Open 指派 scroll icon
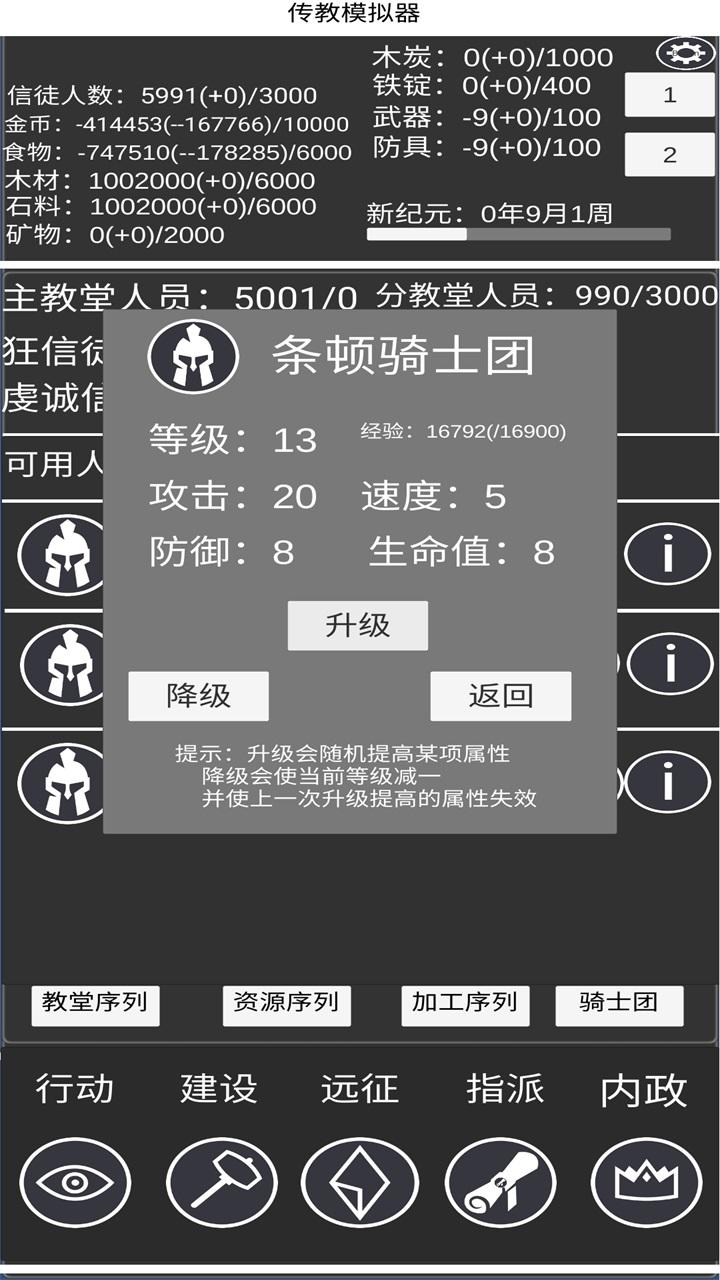The height and width of the screenshot is (1280, 720). point(500,1183)
